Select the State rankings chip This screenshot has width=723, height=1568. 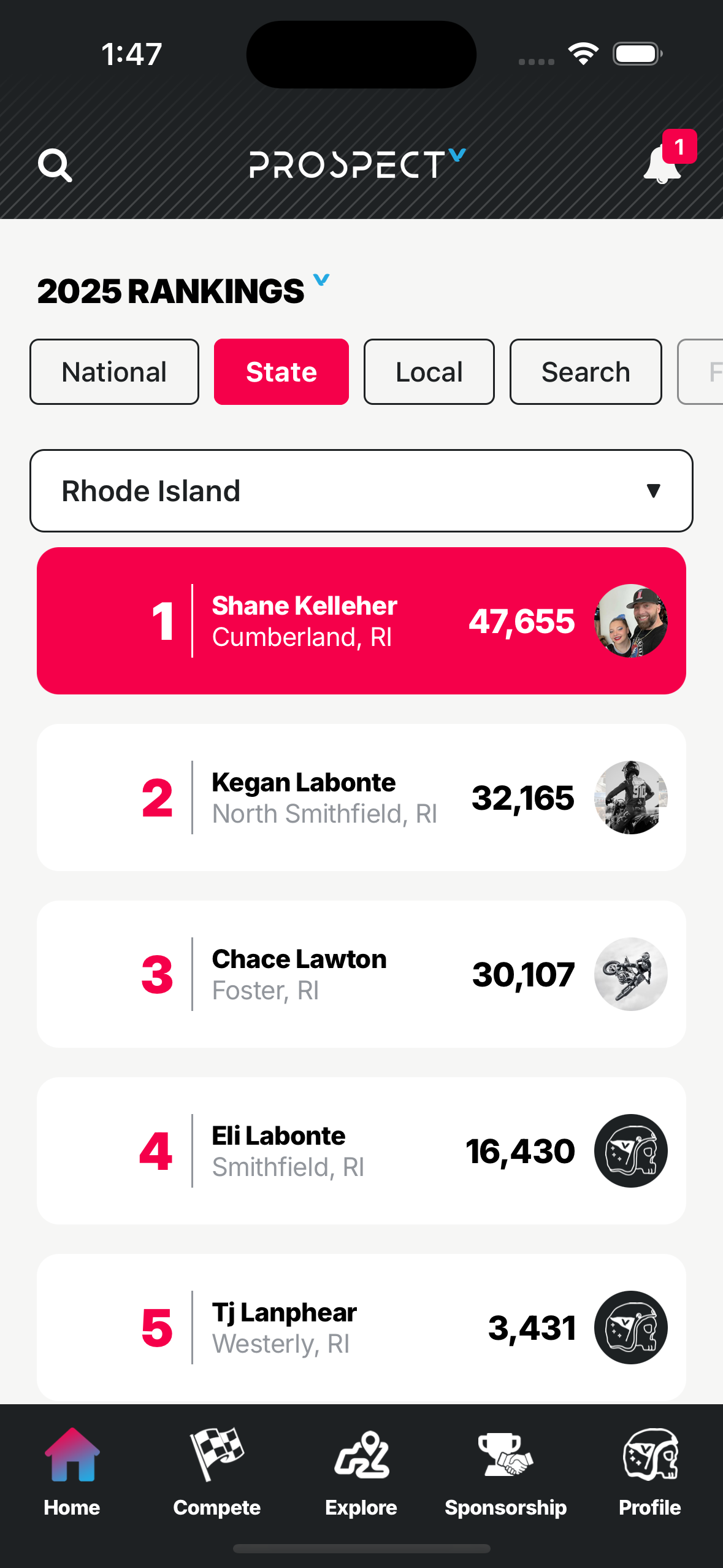(281, 372)
